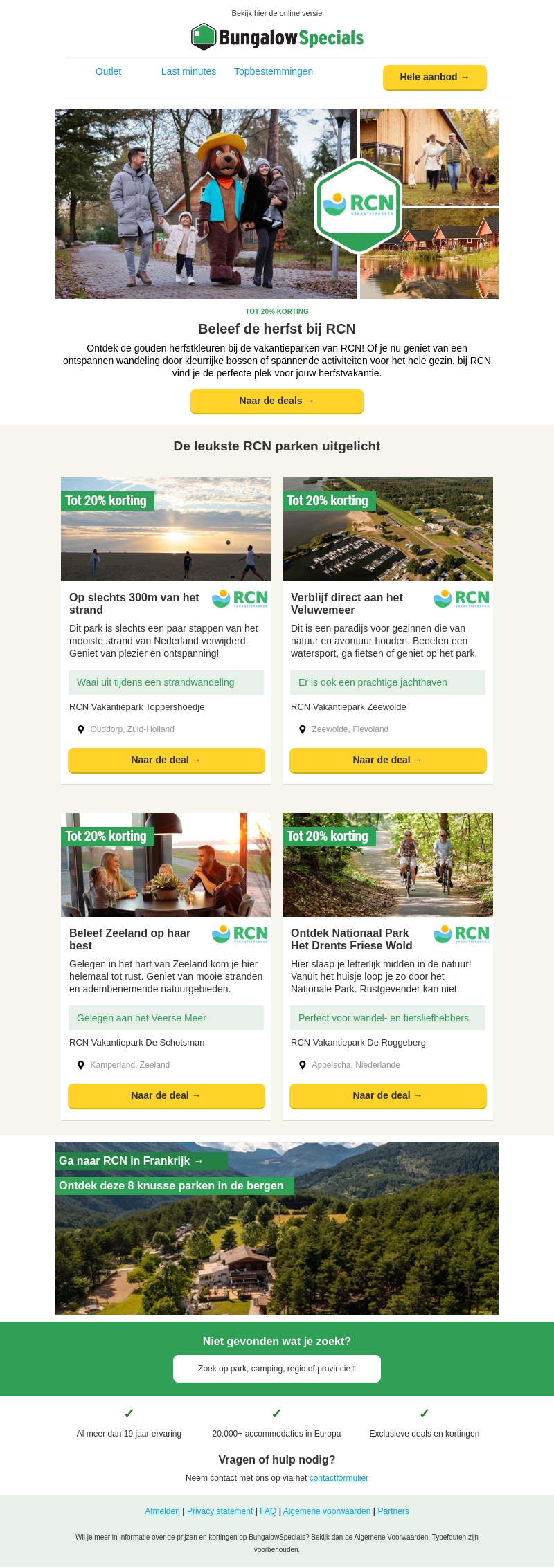Open the Partners link
This screenshot has height=1568, width=554.
coord(393,1511)
